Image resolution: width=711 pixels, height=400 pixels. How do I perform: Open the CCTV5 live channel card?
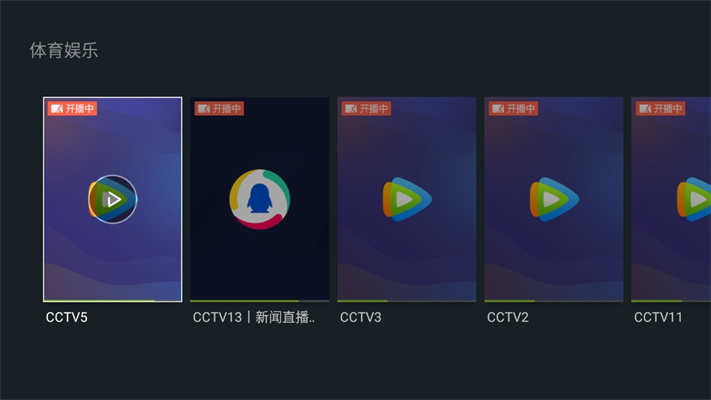pos(113,199)
